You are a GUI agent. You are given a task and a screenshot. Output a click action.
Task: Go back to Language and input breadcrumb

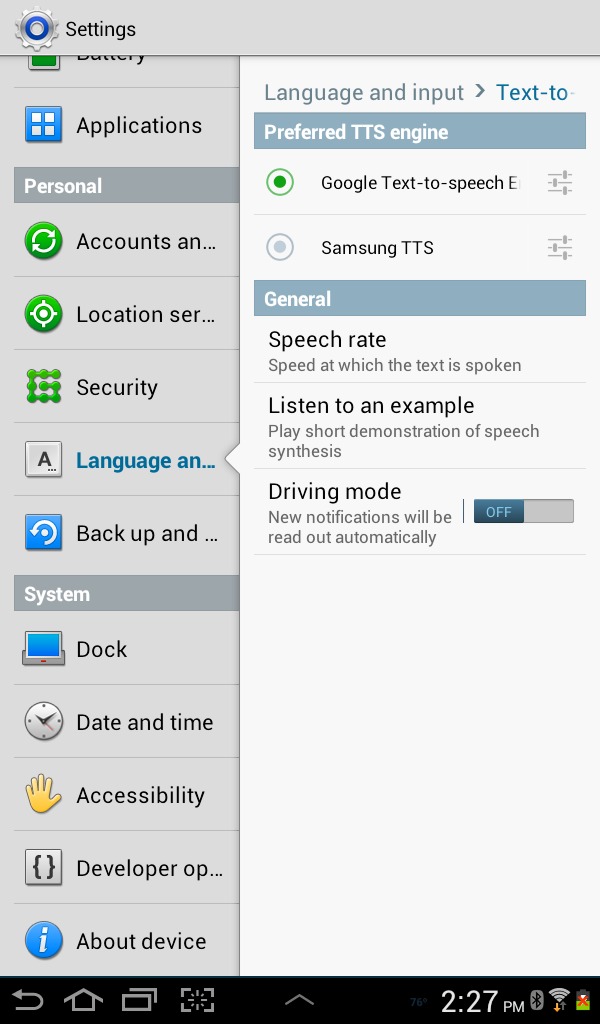pyautogui.click(x=364, y=92)
